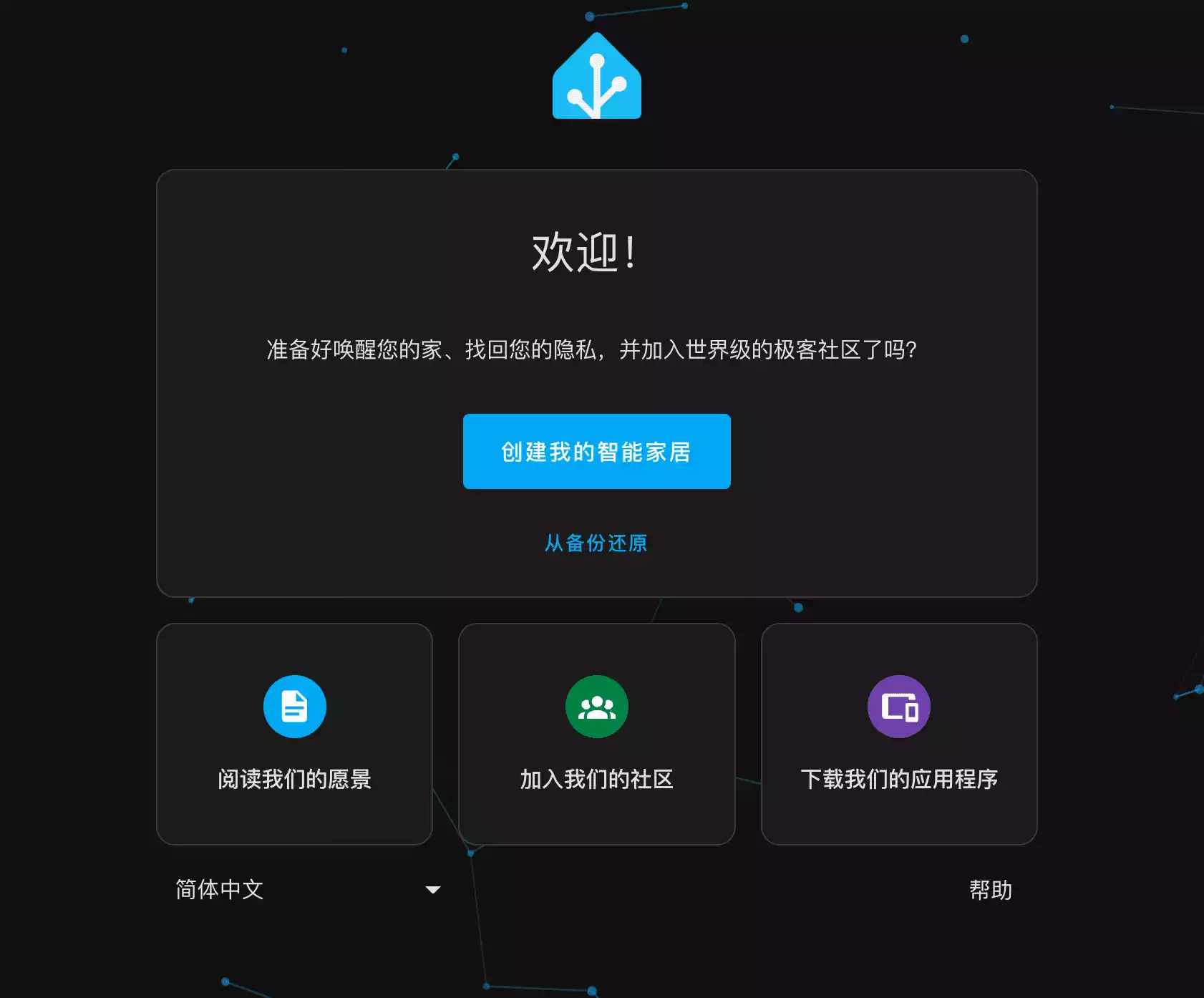The height and width of the screenshot is (998, 1204).
Task: Open the 下载我们的应用程序 card
Action: (x=899, y=734)
